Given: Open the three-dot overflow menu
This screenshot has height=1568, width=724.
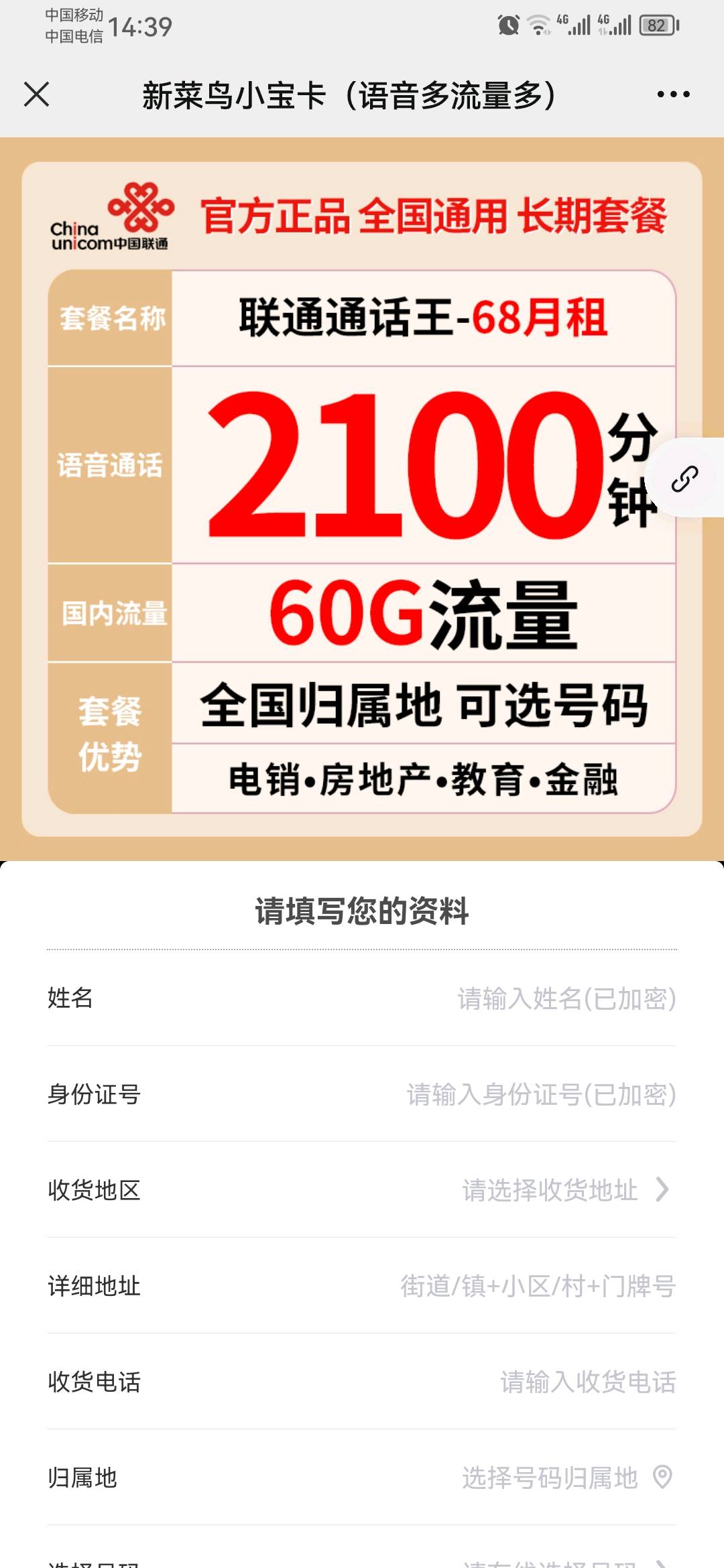Looking at the screenshot, I should click(673, 94).
